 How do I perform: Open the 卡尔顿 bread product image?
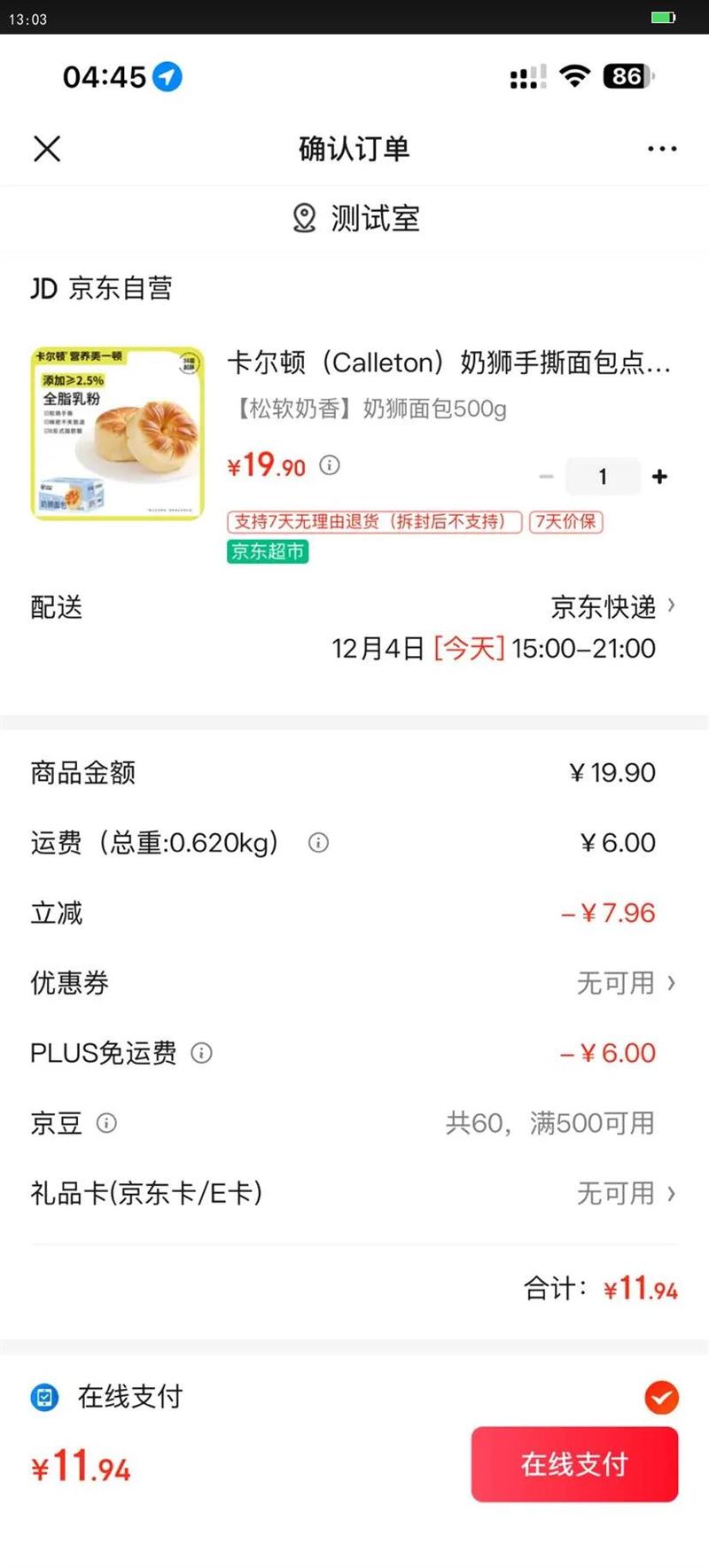click(x=118, y=433)
